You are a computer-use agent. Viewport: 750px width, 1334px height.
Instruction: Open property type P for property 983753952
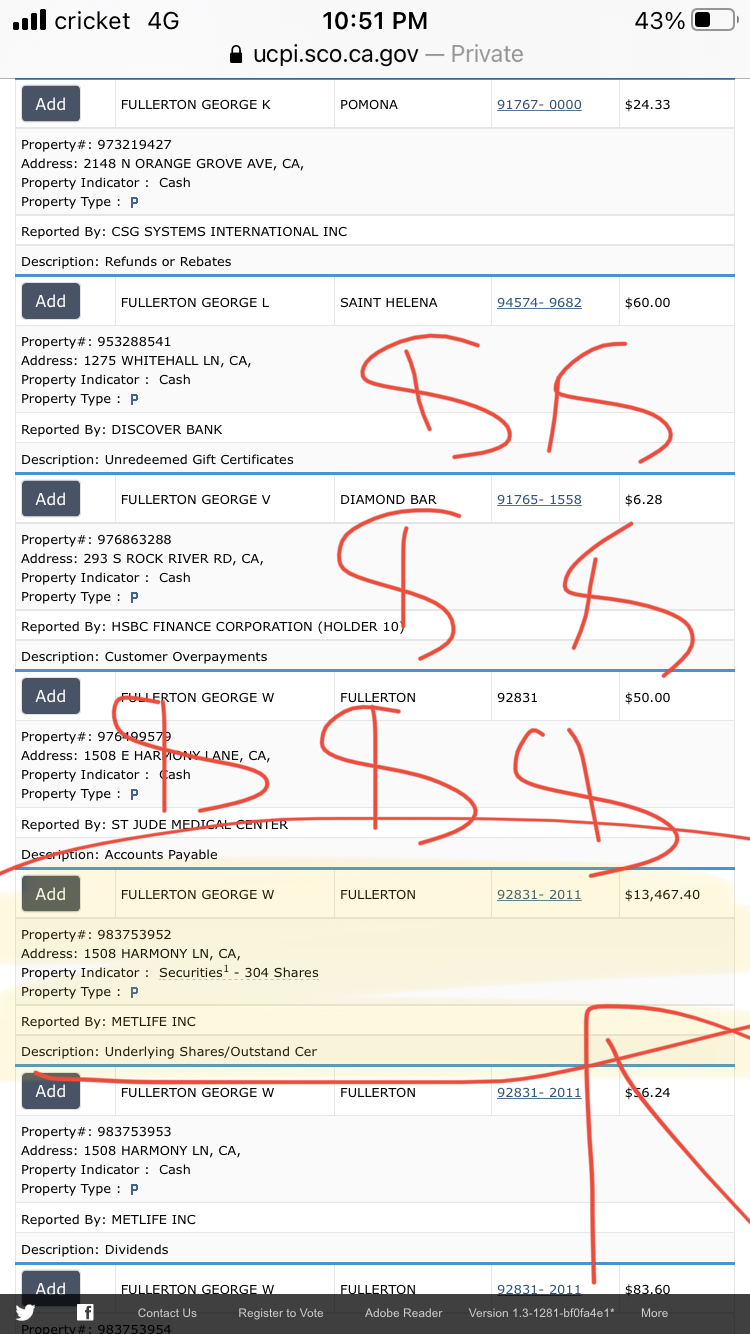click(134, 992)
